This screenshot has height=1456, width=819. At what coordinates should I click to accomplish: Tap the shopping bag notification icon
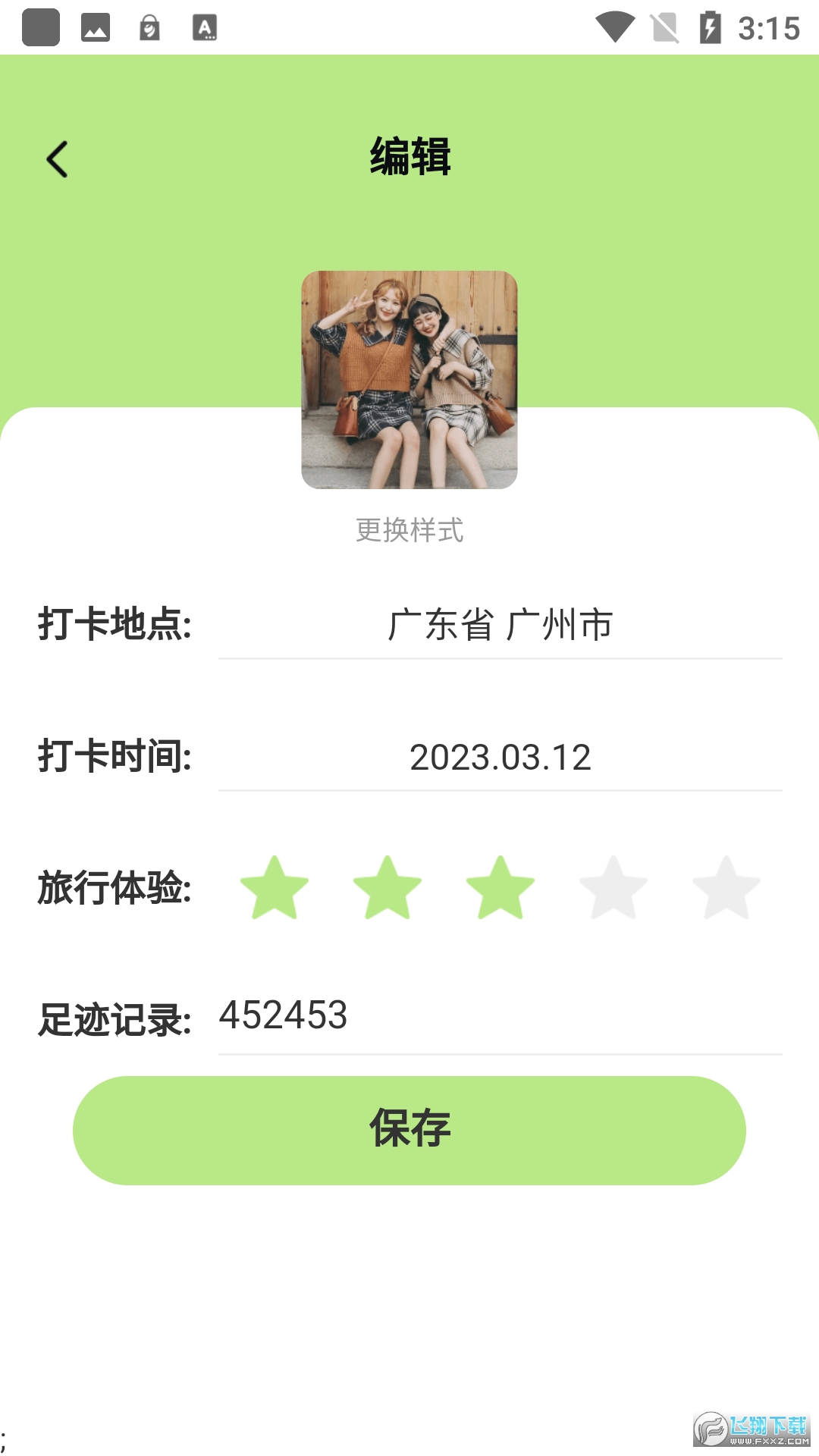pos(150,27)
